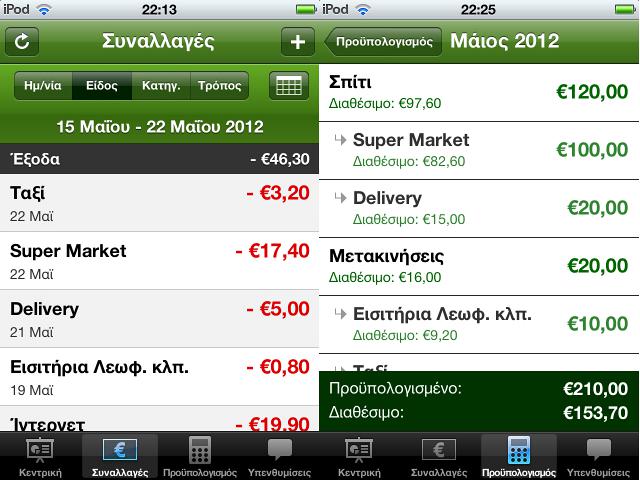Select the Είδος grouping segment
The image size is (640, 480).
point(103,86)
